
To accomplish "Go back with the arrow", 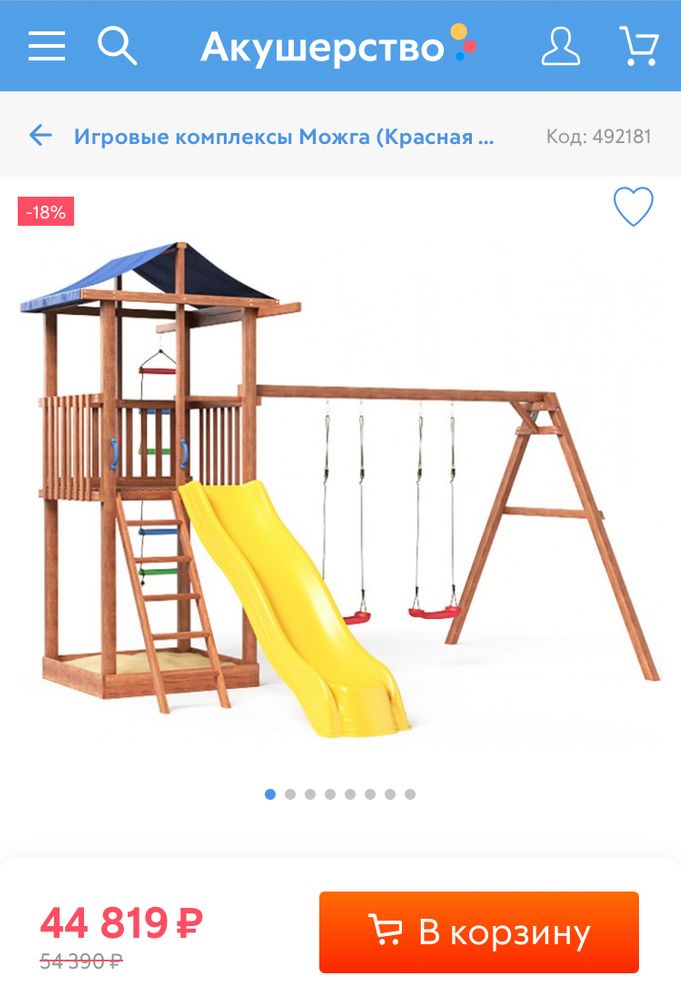I will 40,135.
